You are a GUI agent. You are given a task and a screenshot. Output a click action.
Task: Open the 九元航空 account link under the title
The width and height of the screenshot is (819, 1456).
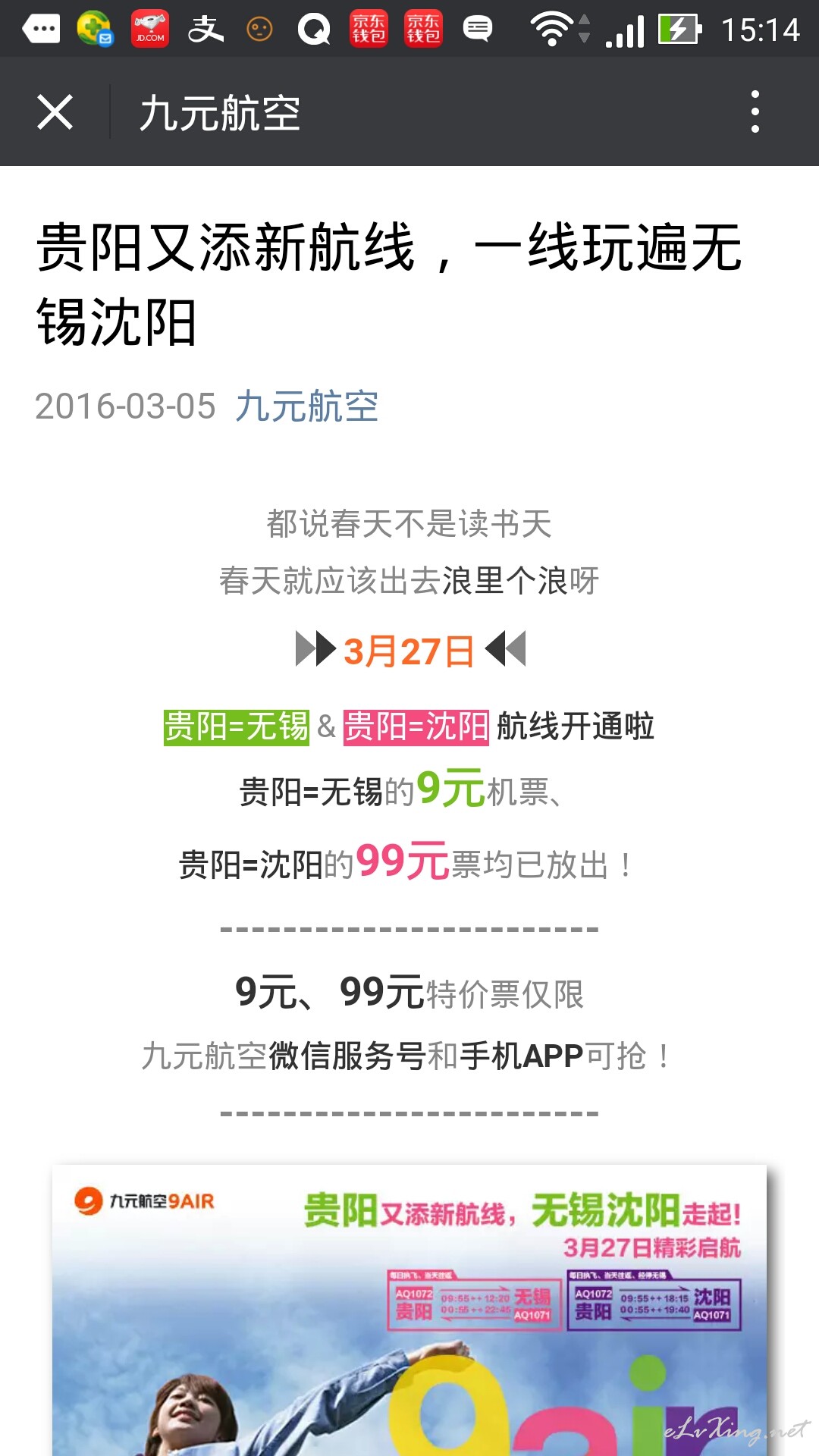[x=306, y=406]
